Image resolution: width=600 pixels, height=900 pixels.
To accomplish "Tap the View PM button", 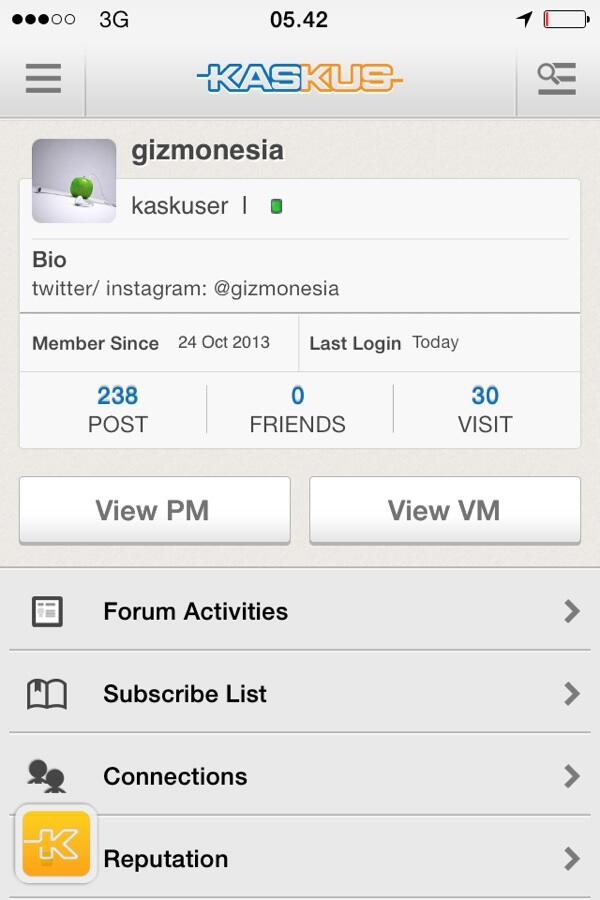I will (154, 510).
